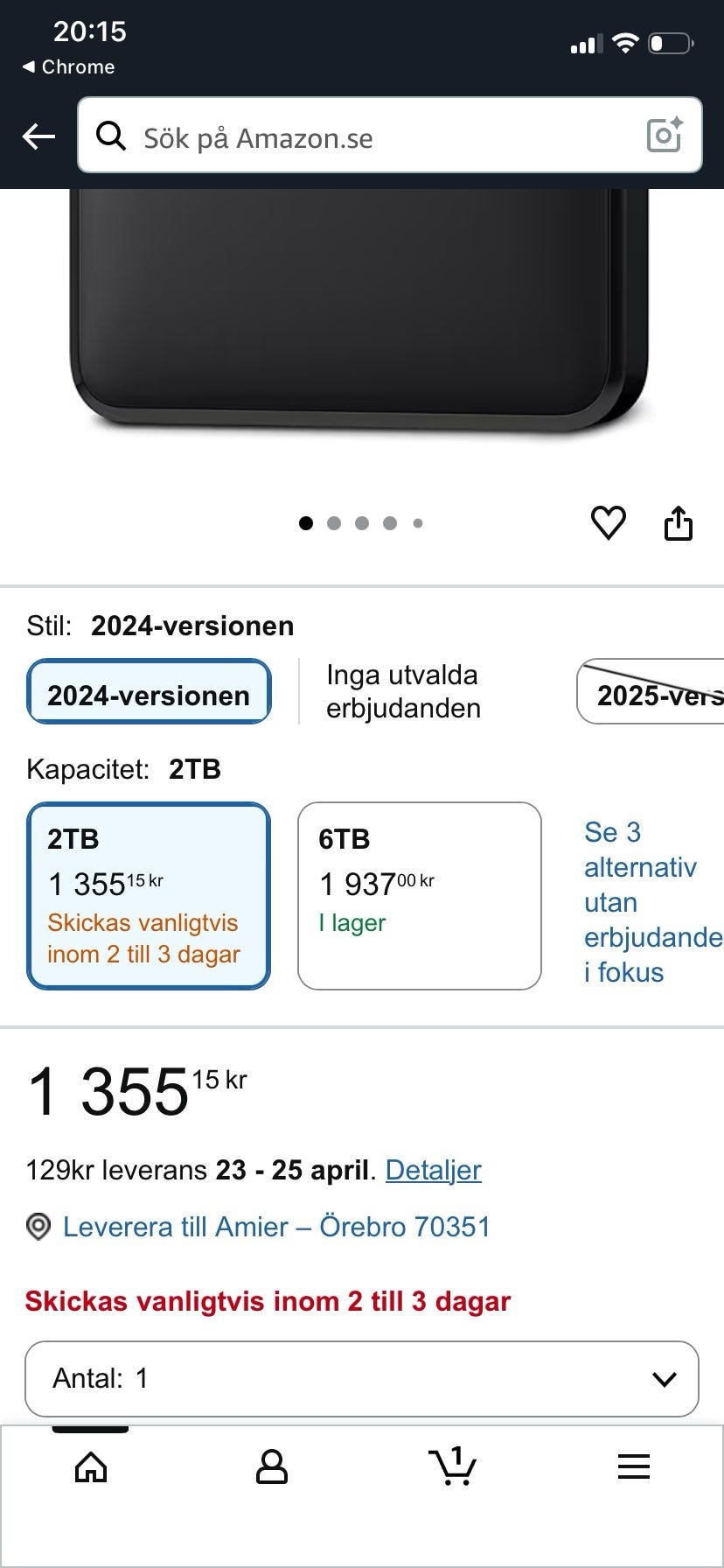Return to Chrome via status bar
The image size is (724, 1568).
[68, 66]
